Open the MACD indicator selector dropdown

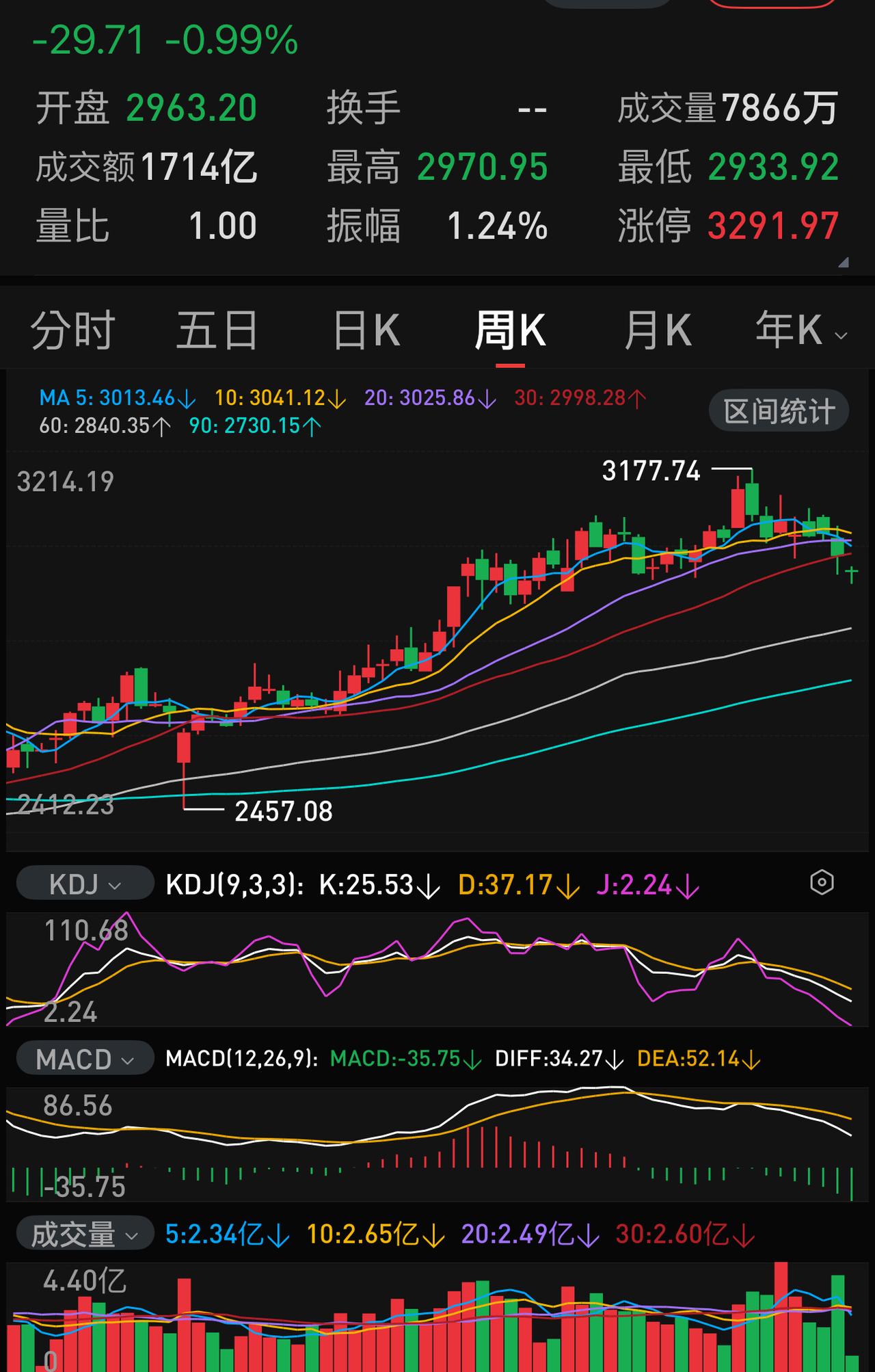coord(84,1058)
